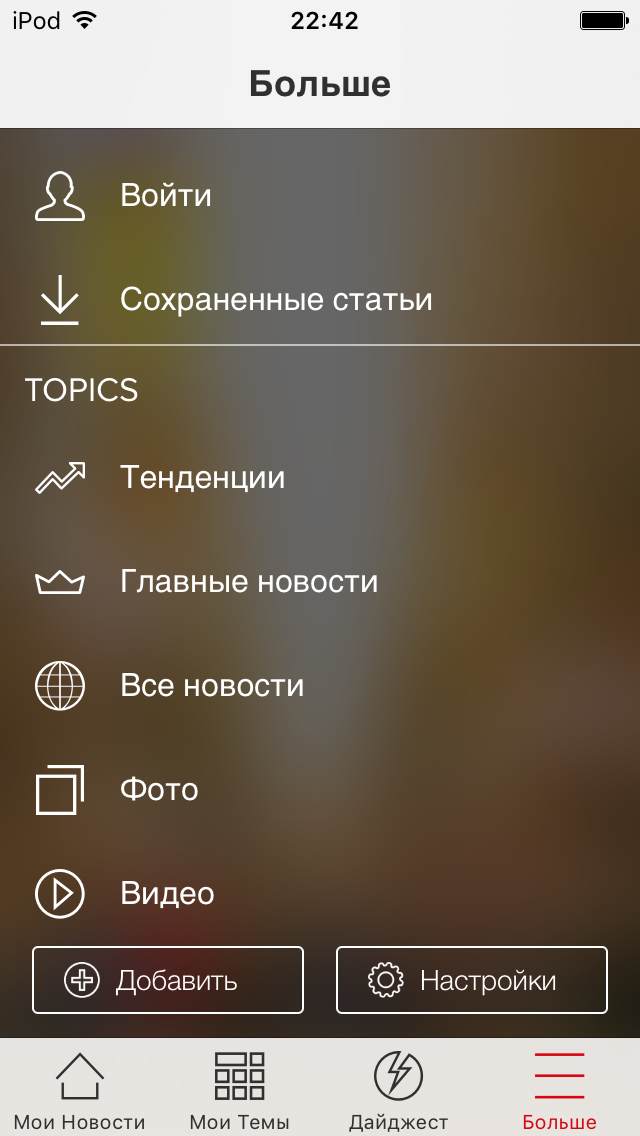Open Сохраненные статьи
The image size is (640, 1136).
(x=320, y=299)
